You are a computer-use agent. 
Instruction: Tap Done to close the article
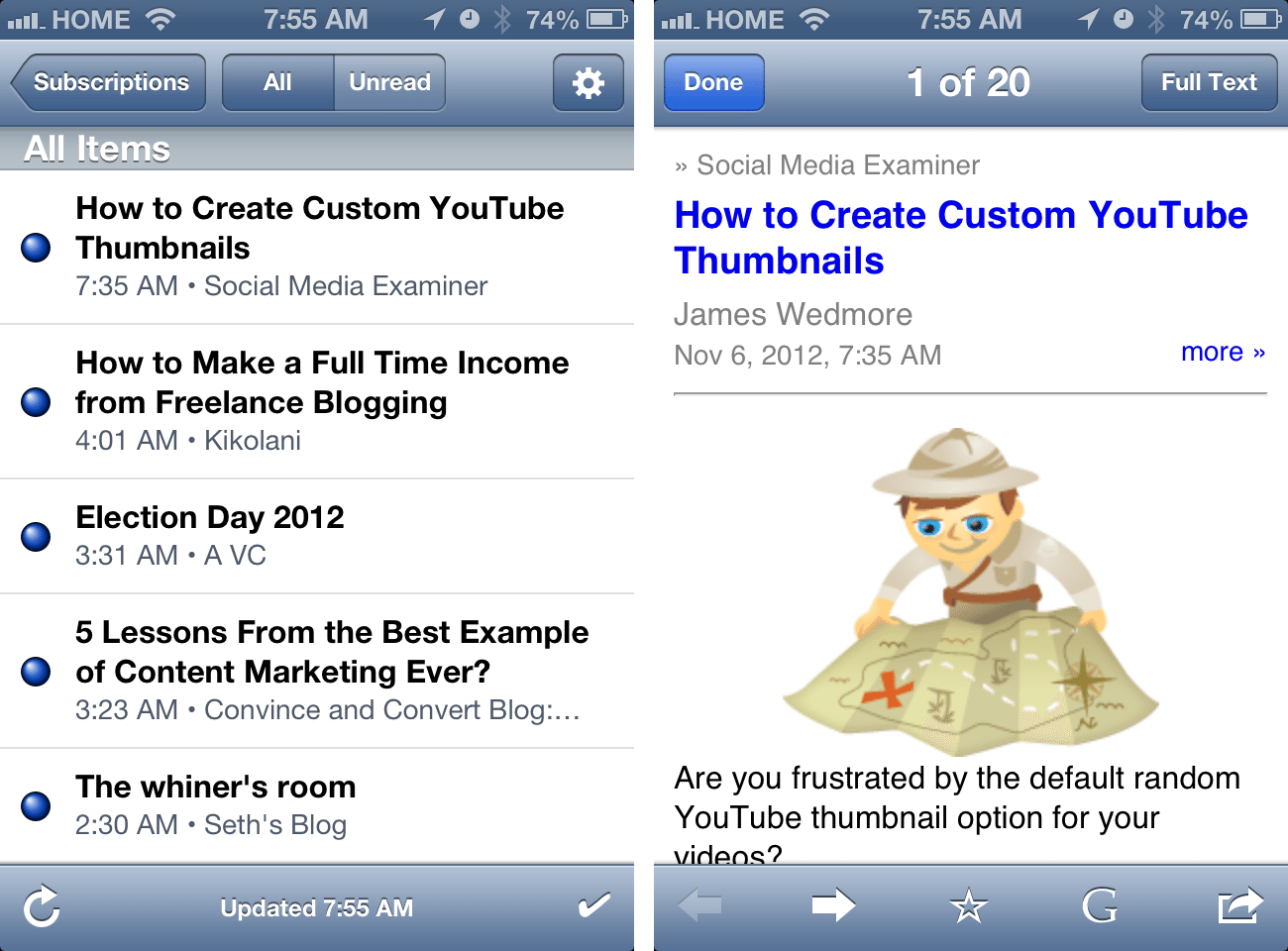coord(712,82)
